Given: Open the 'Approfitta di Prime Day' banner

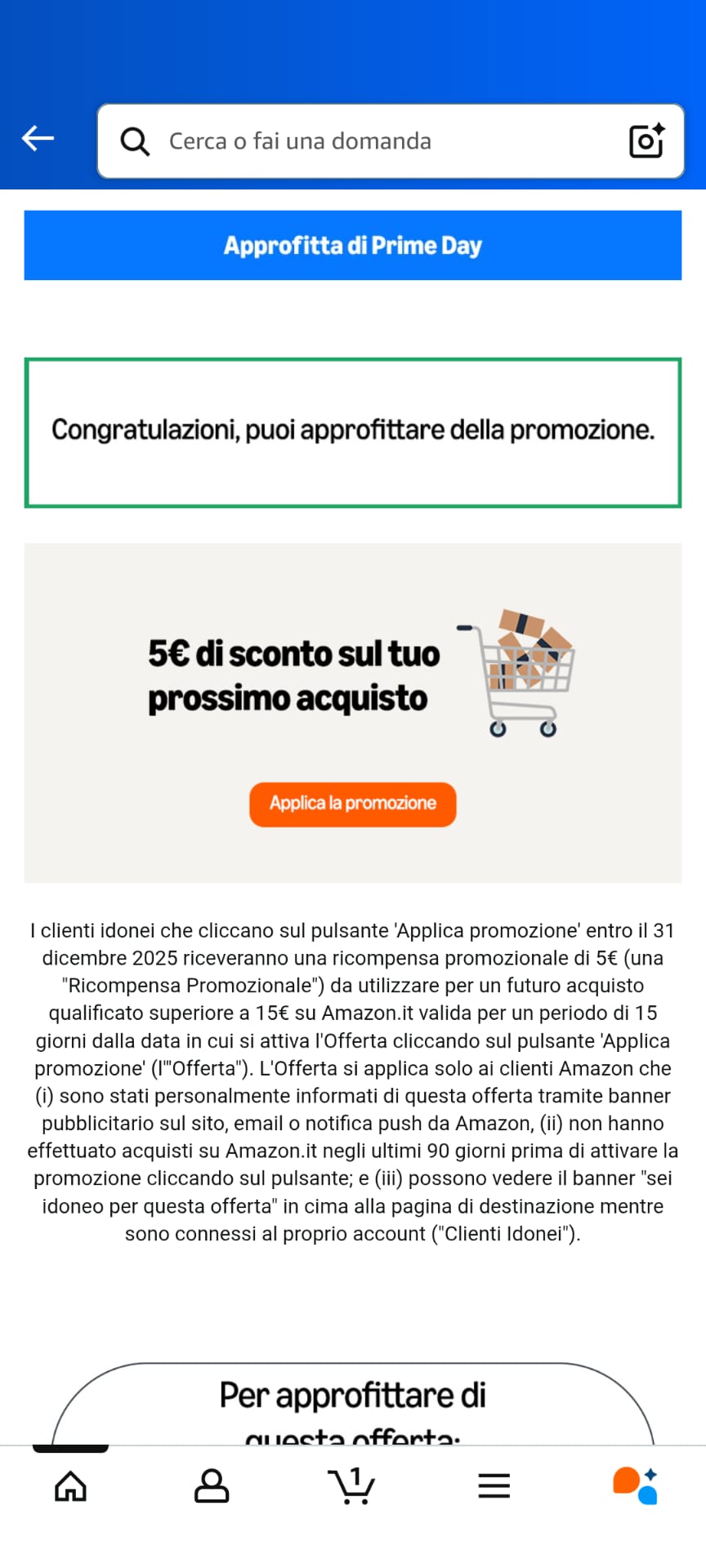Looking at the screenshot, I should pyautogui.click(x=353, y=245).
